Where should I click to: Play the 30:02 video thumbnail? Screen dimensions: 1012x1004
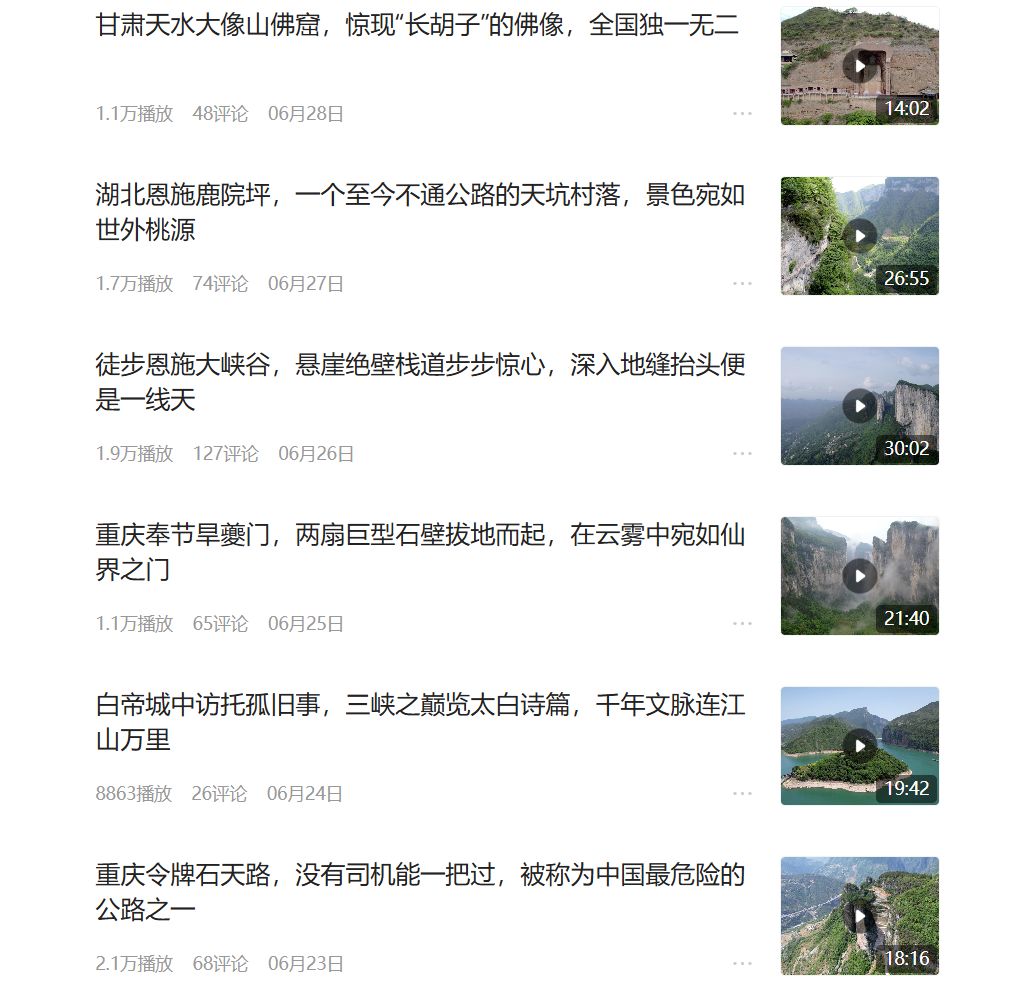(859, 406)
